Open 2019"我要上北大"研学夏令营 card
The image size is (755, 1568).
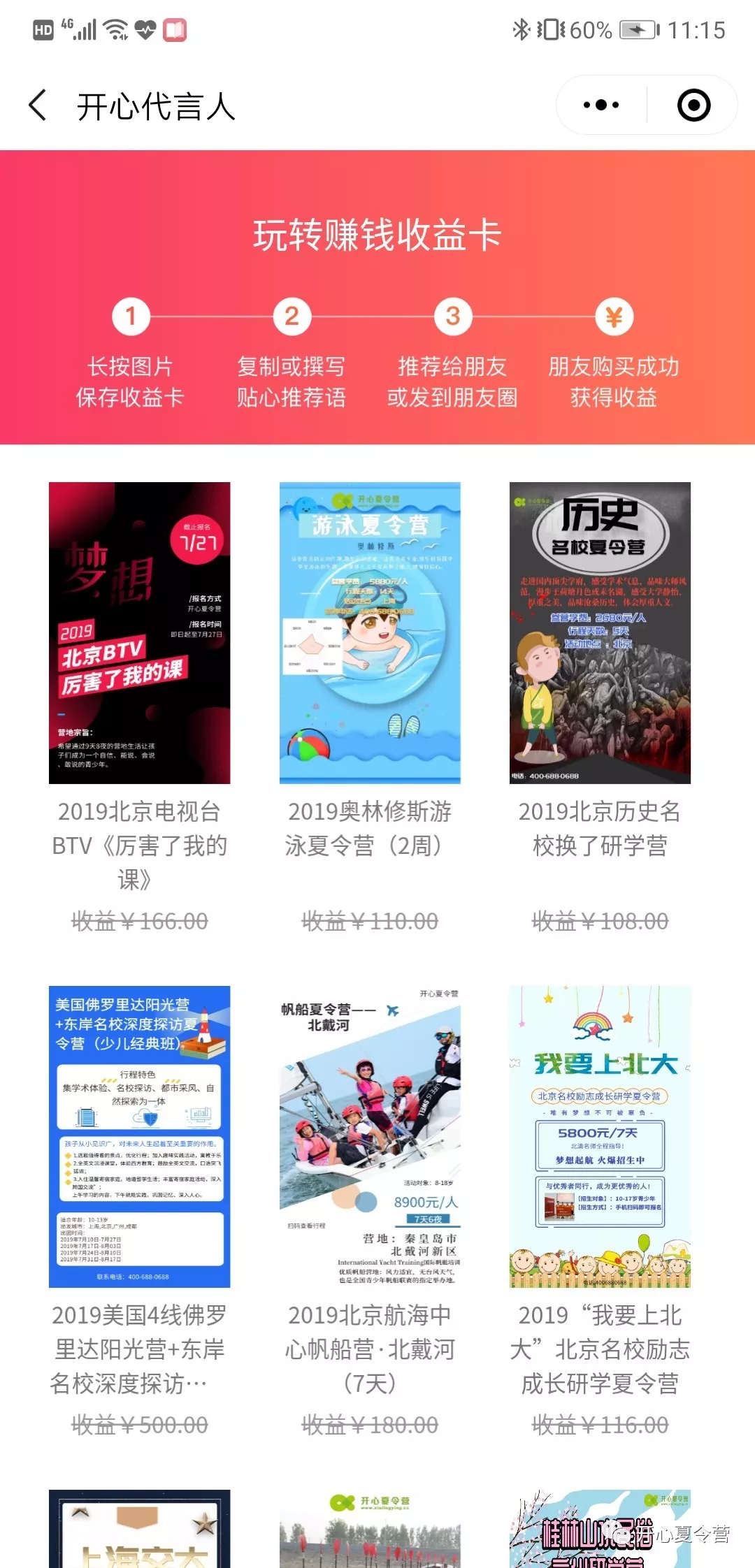point(600,1136)
